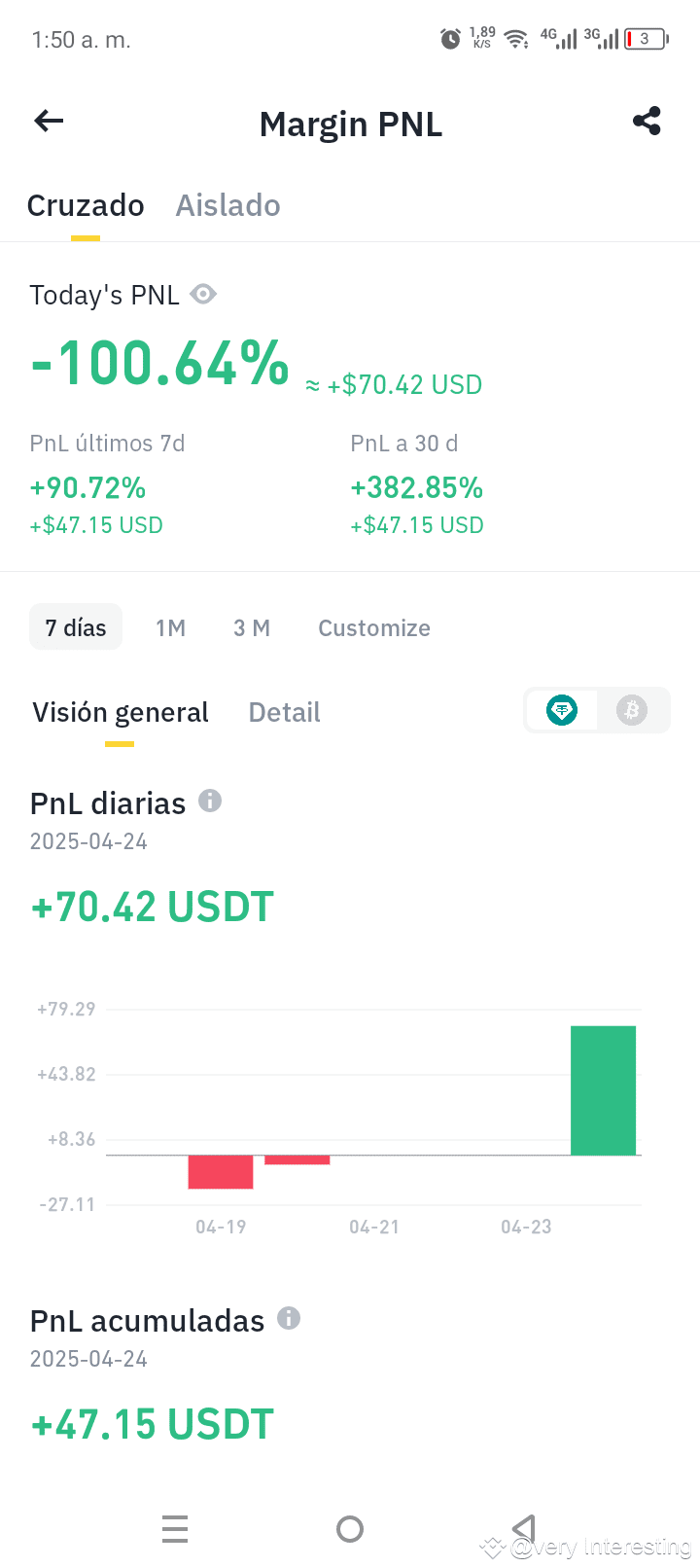Select the Visión general tab
This screenshot has width=700, height=1568.
click(121, 712)
